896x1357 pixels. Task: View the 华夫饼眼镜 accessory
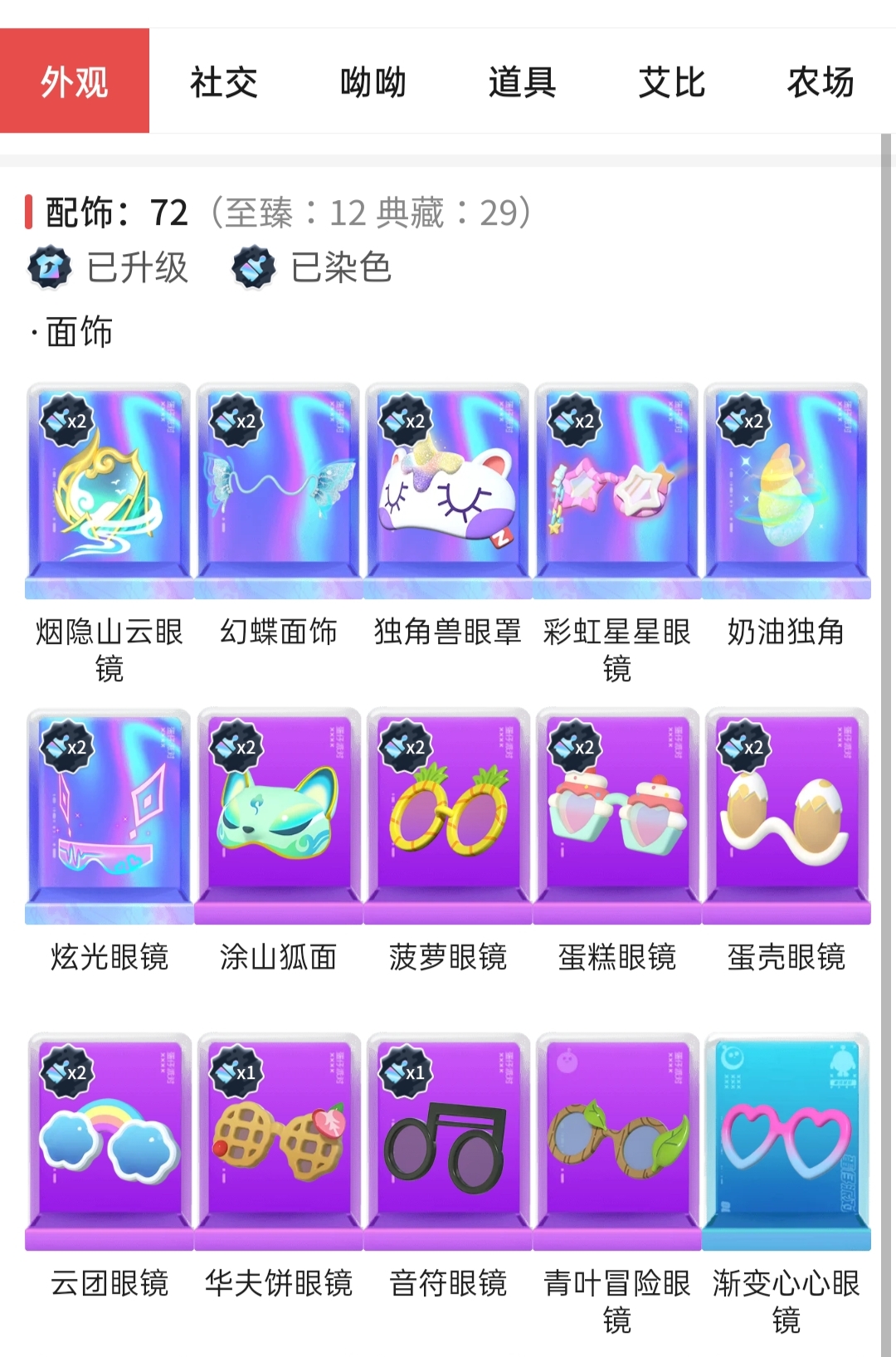click(279, 1142)
